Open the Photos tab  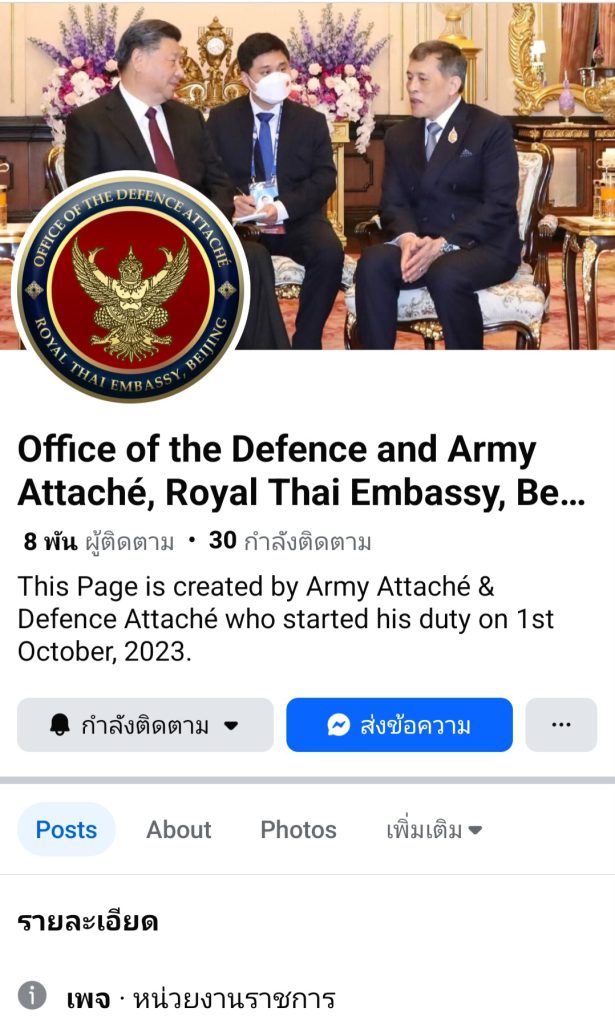click(298, 830)
